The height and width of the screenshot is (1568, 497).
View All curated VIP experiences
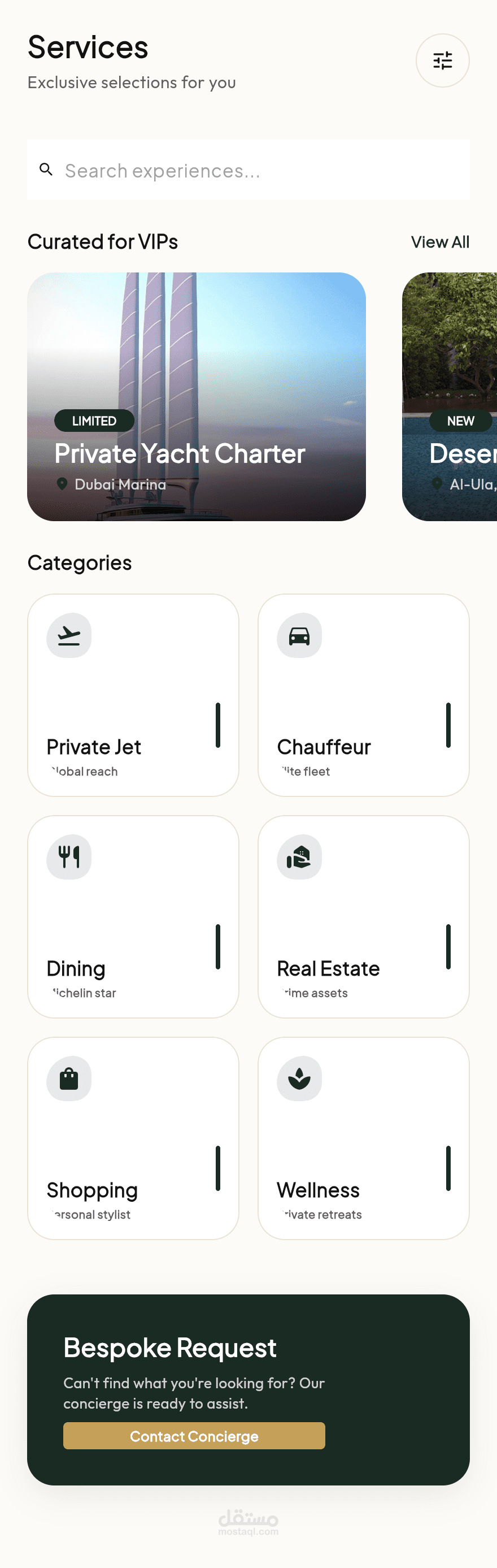point(440,242)
